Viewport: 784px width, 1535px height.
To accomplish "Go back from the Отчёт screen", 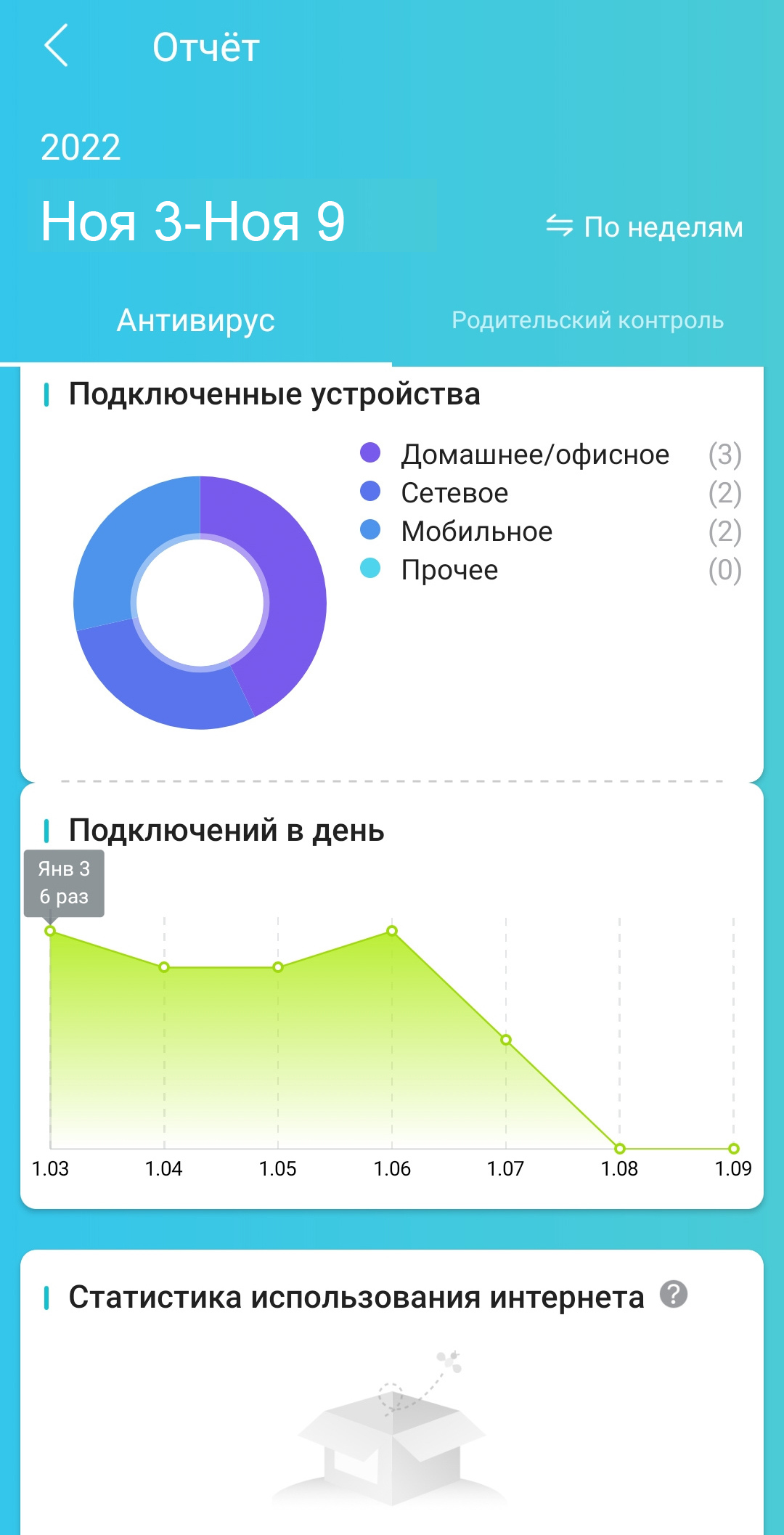I will 57,46.
